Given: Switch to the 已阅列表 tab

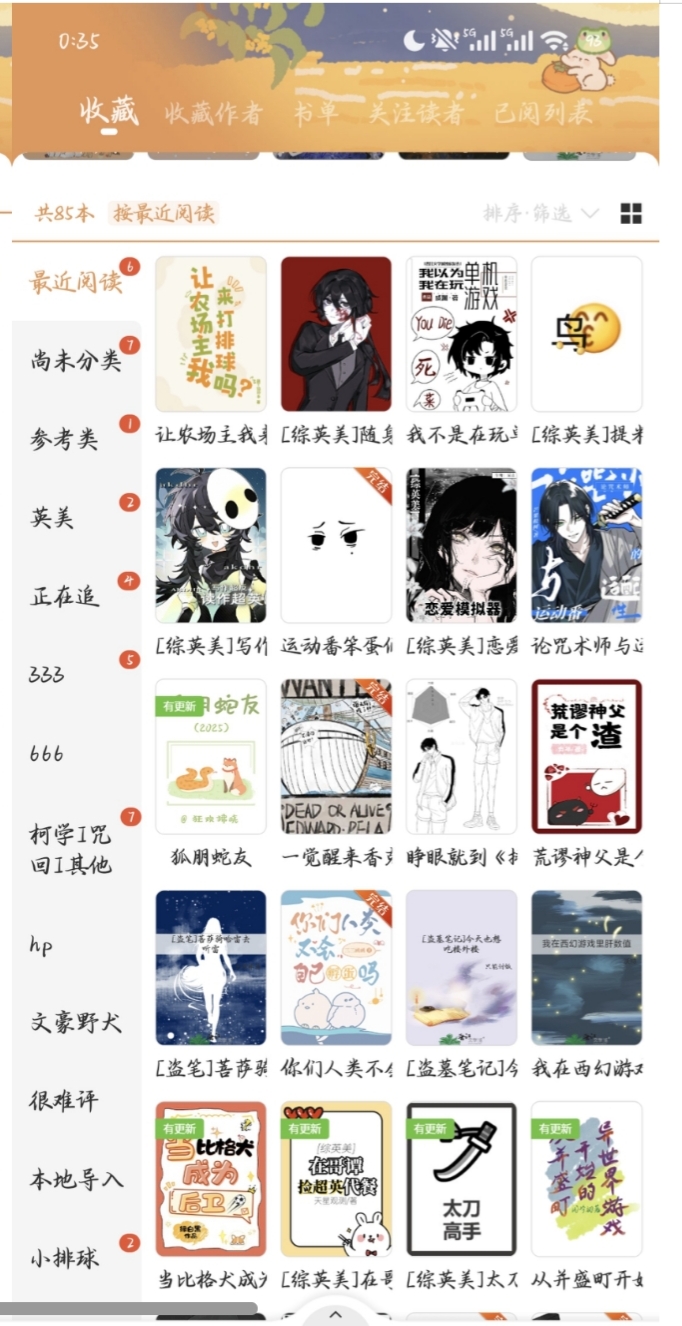Looking at the screenshot, I should click(x=543, y=114).
